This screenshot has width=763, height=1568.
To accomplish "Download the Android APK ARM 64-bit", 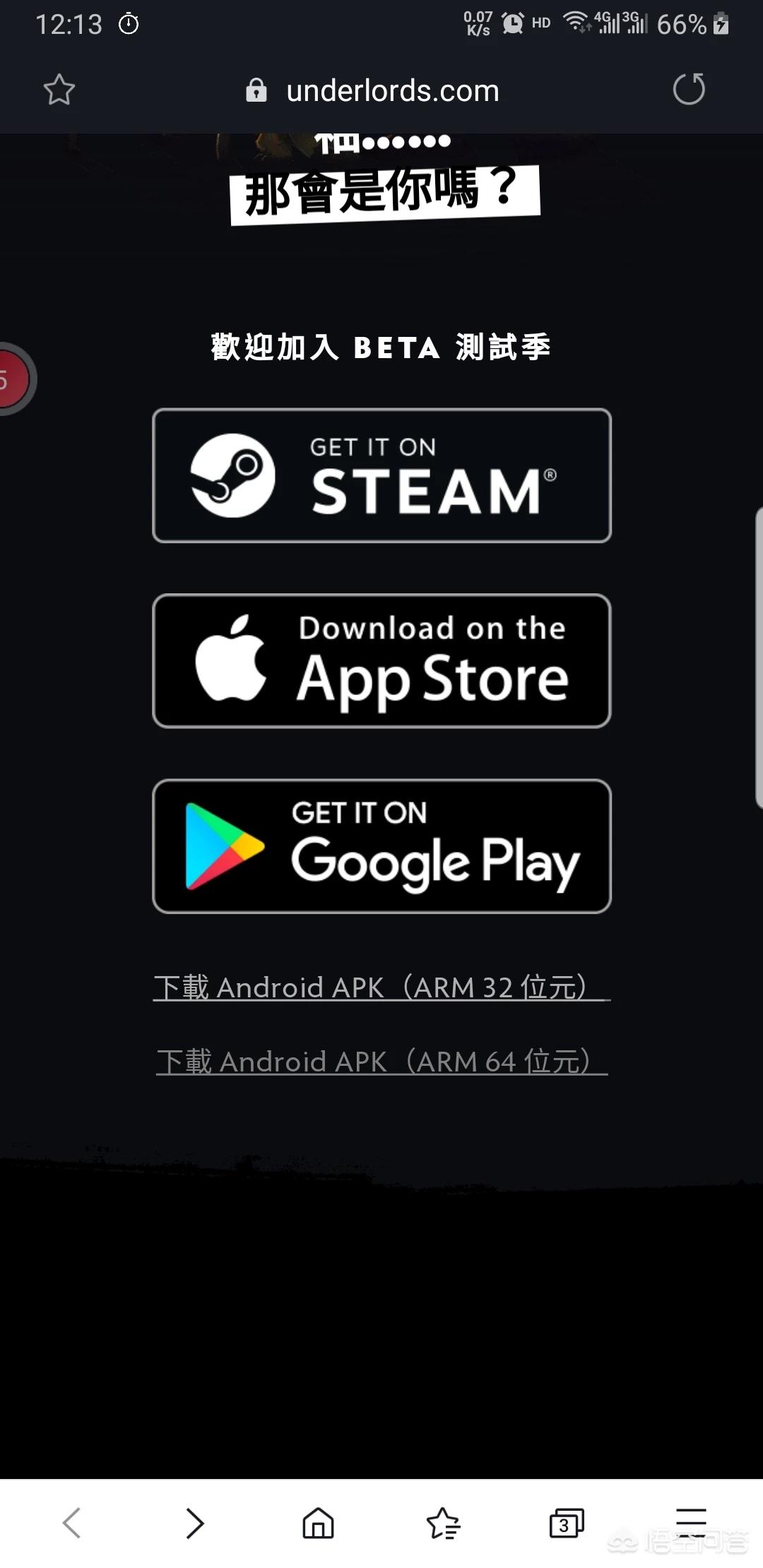I will (381, 1062).
